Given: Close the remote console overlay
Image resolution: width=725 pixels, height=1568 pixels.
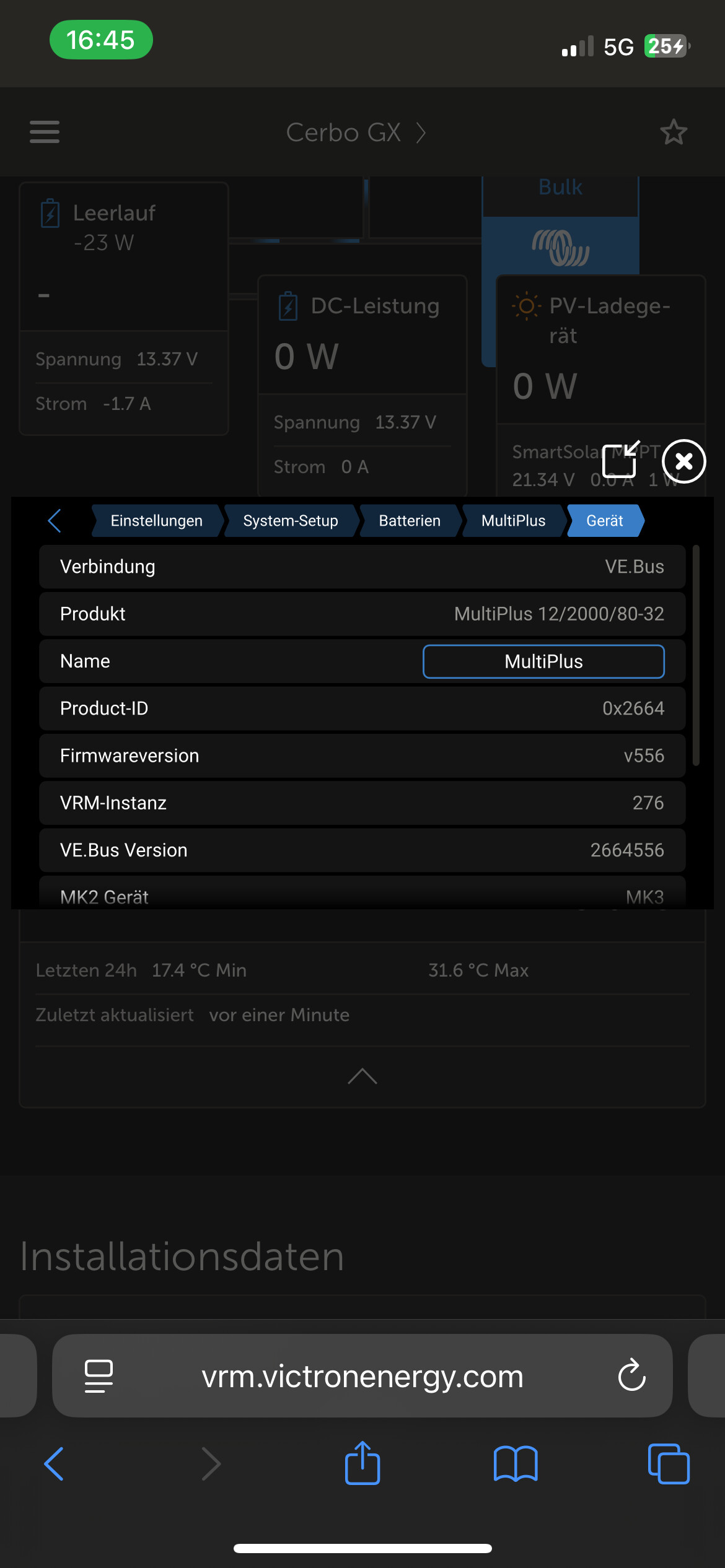Looking at the screenshot, I should tap(683, 461).
